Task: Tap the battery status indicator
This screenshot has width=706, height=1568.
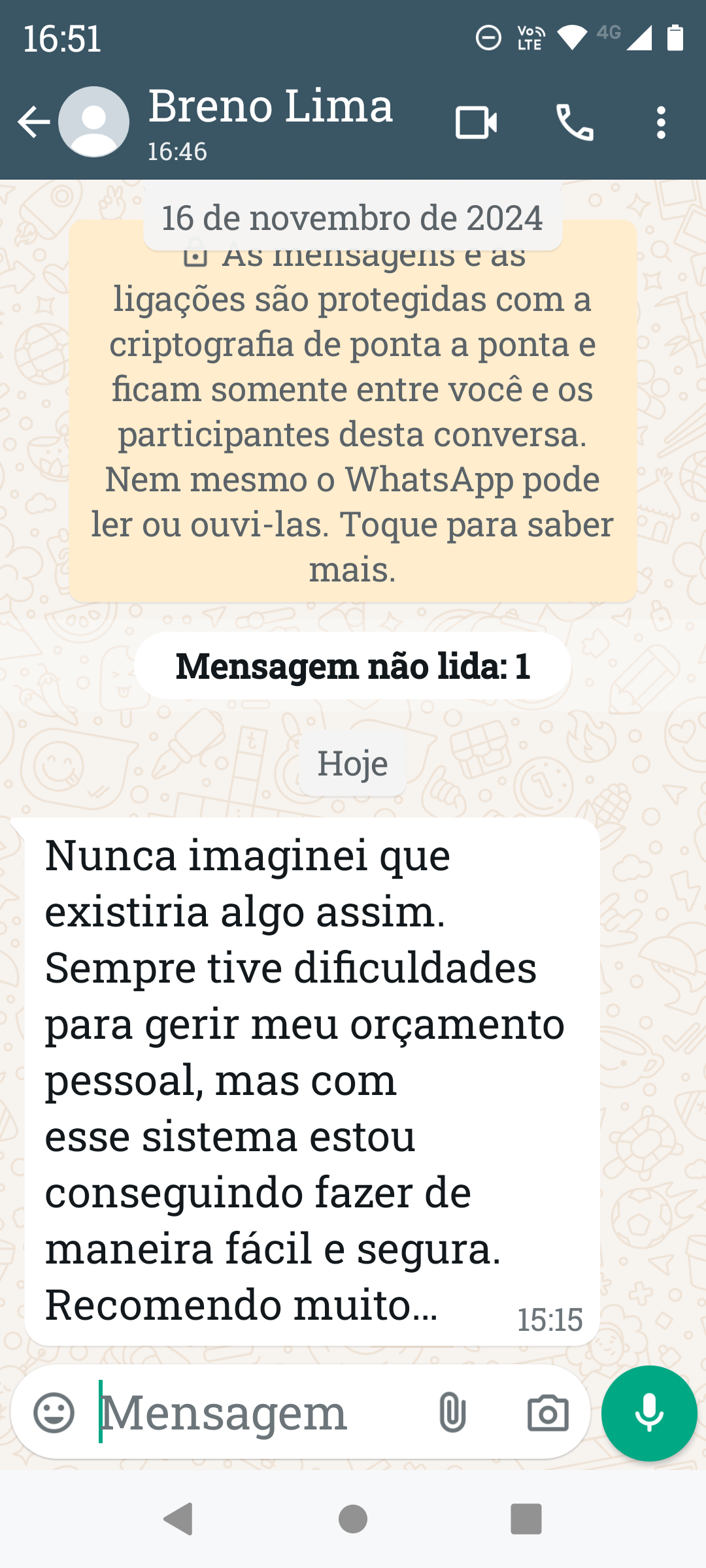Action: pyautogui.click(x=674, y=39)
